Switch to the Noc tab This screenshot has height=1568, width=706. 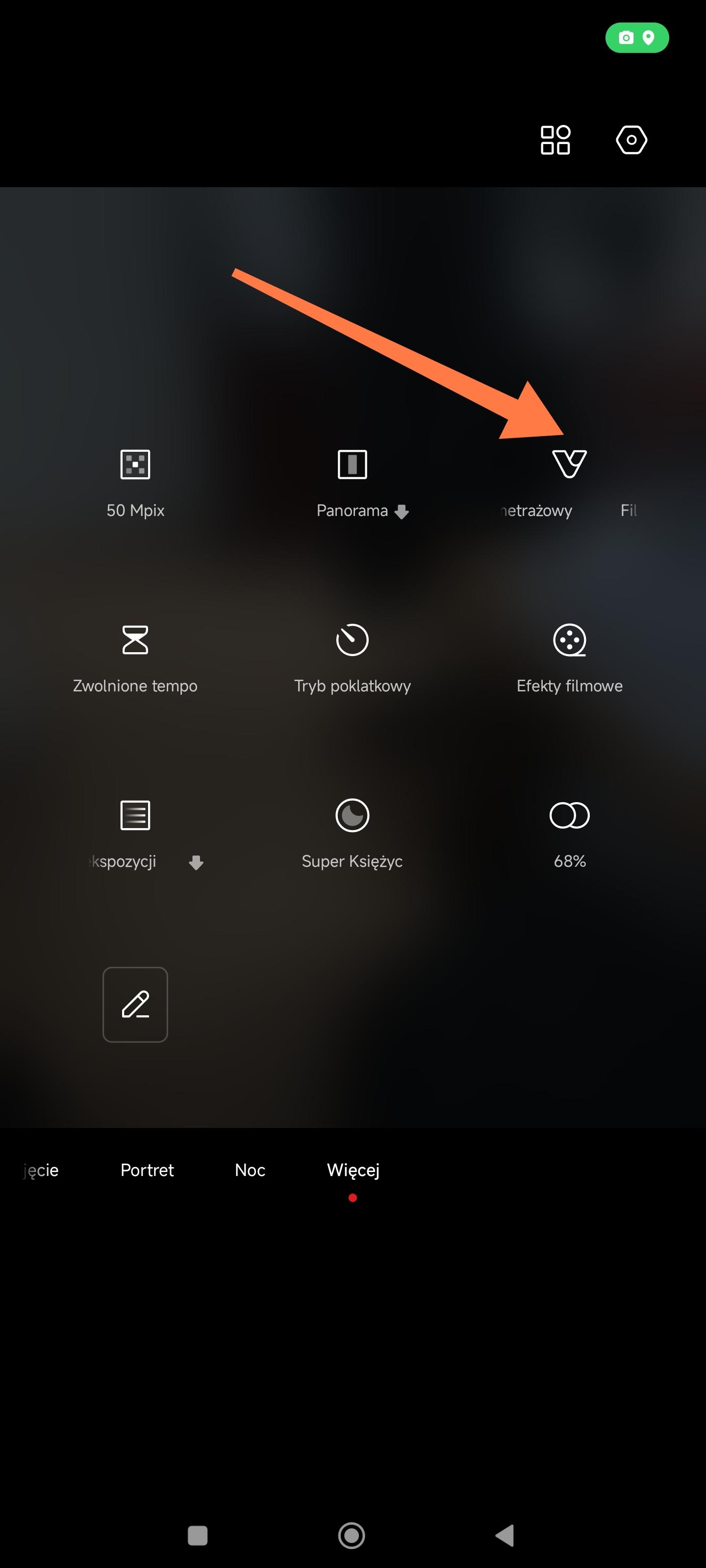coord(250,1170)
